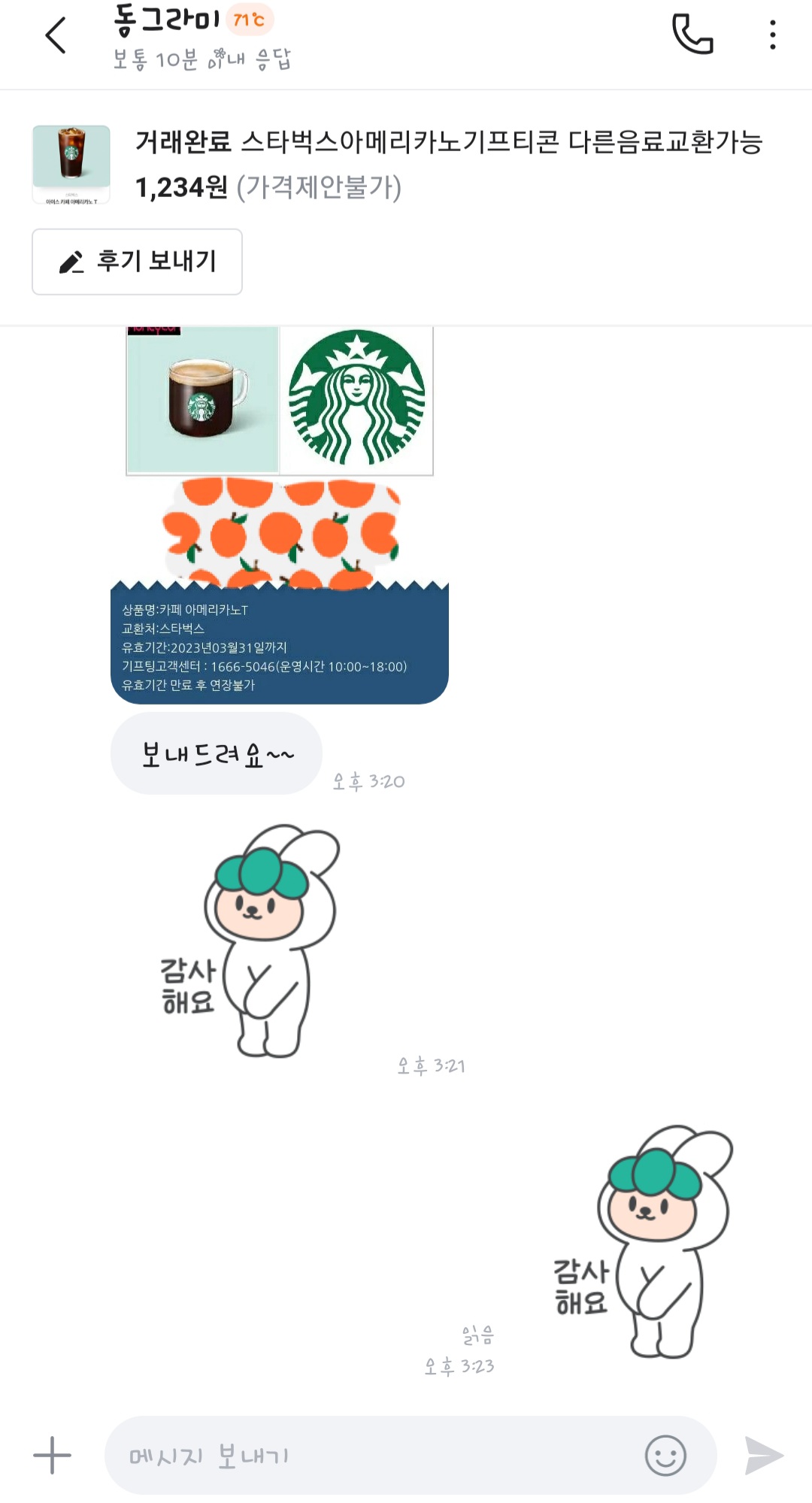Open the emoticon sticker picker

665,1456
